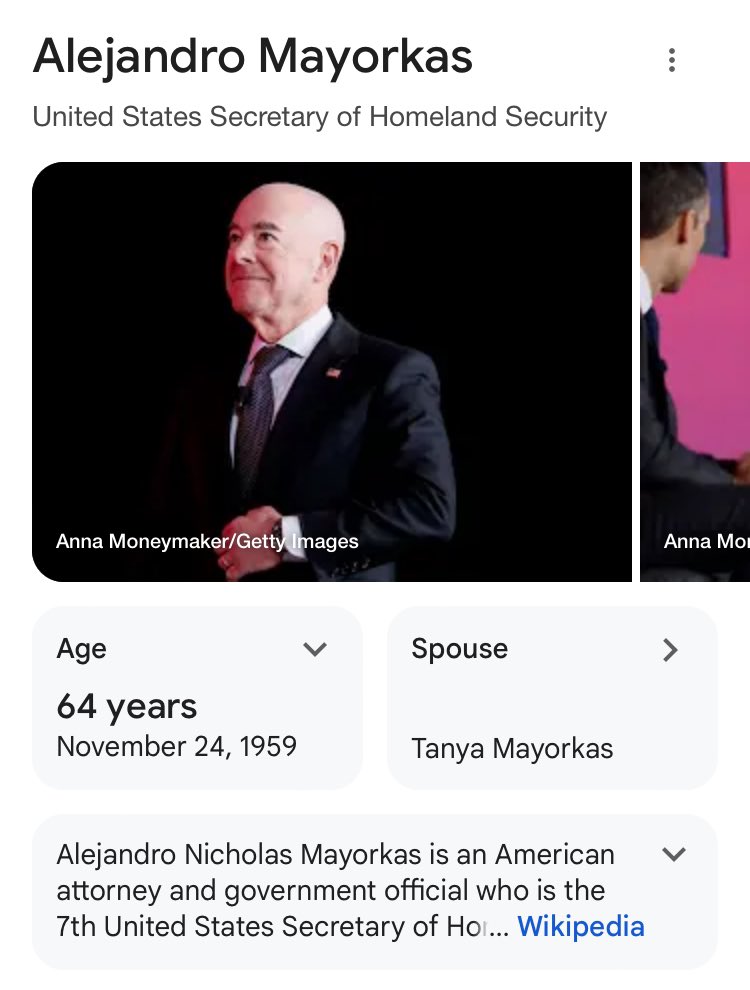Open the second photo with pink background
750x990 pixels.
695,371
